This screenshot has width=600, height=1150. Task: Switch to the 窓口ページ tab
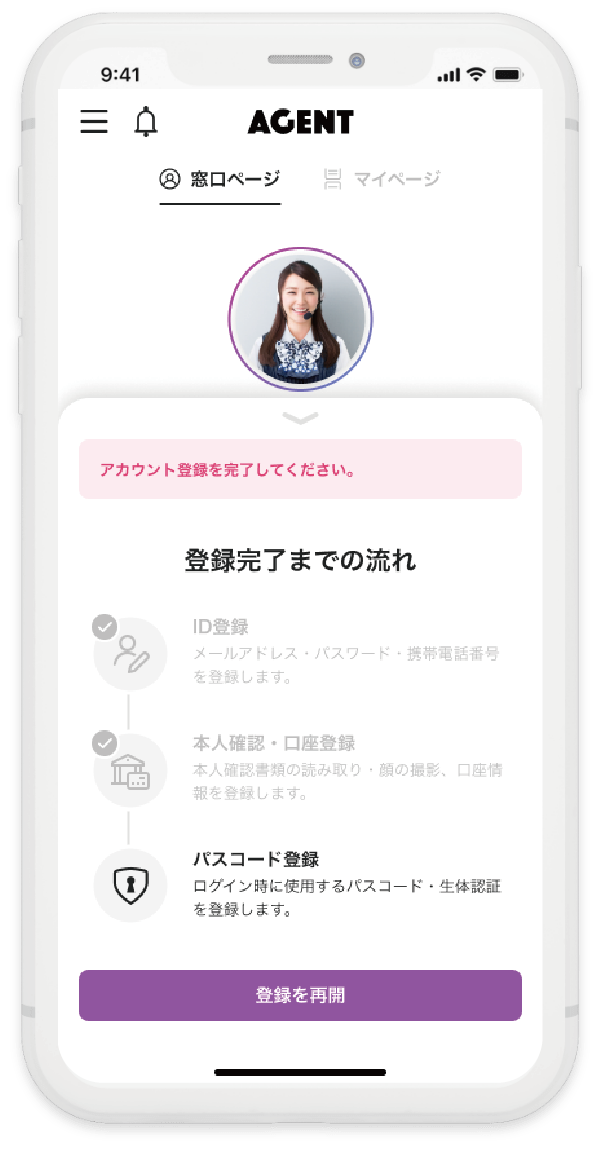tap(220, 180)
